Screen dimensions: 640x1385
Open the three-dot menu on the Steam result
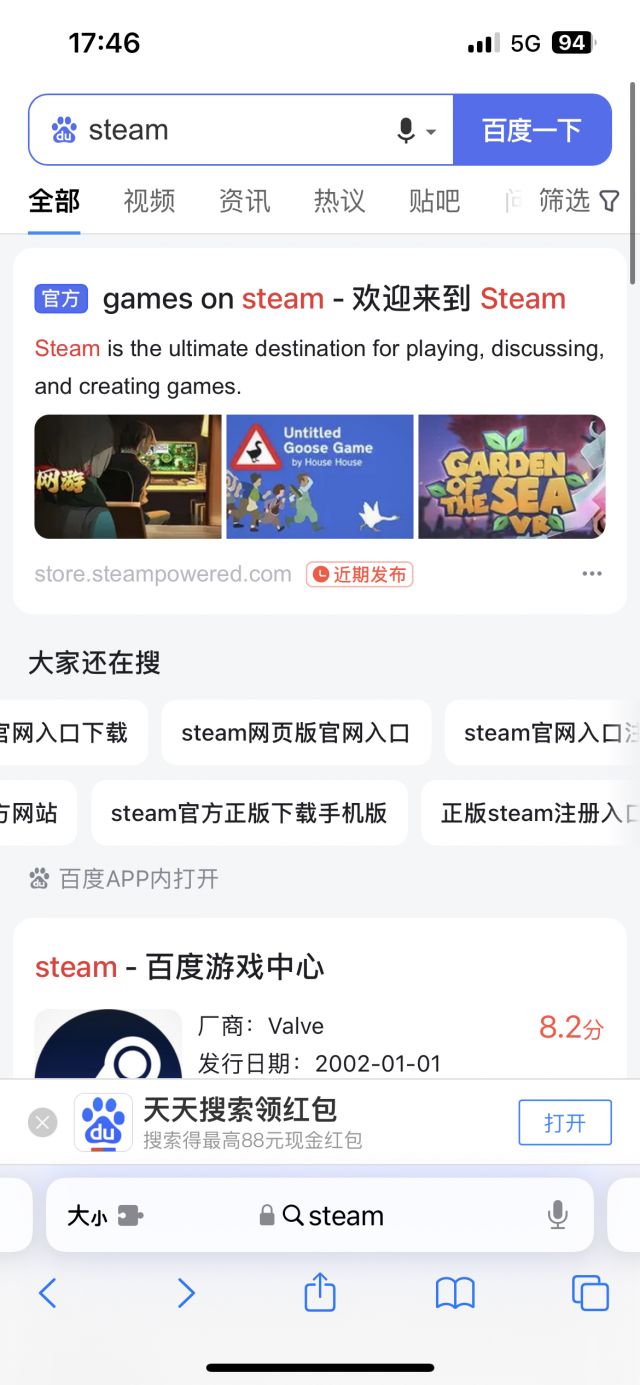point(592,574)
